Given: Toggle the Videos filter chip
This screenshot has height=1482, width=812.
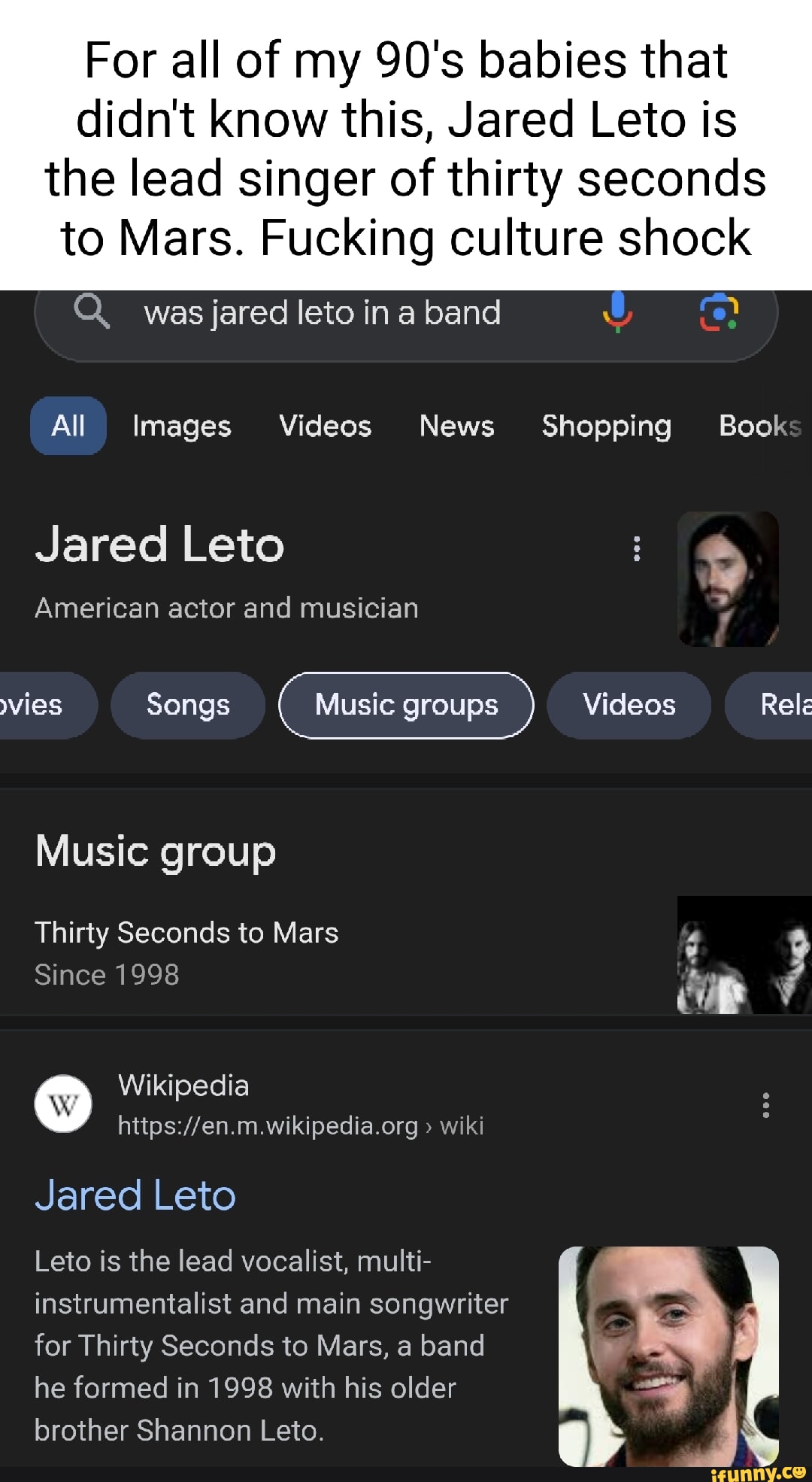Looking at the screenshot, I should point(629,705).
